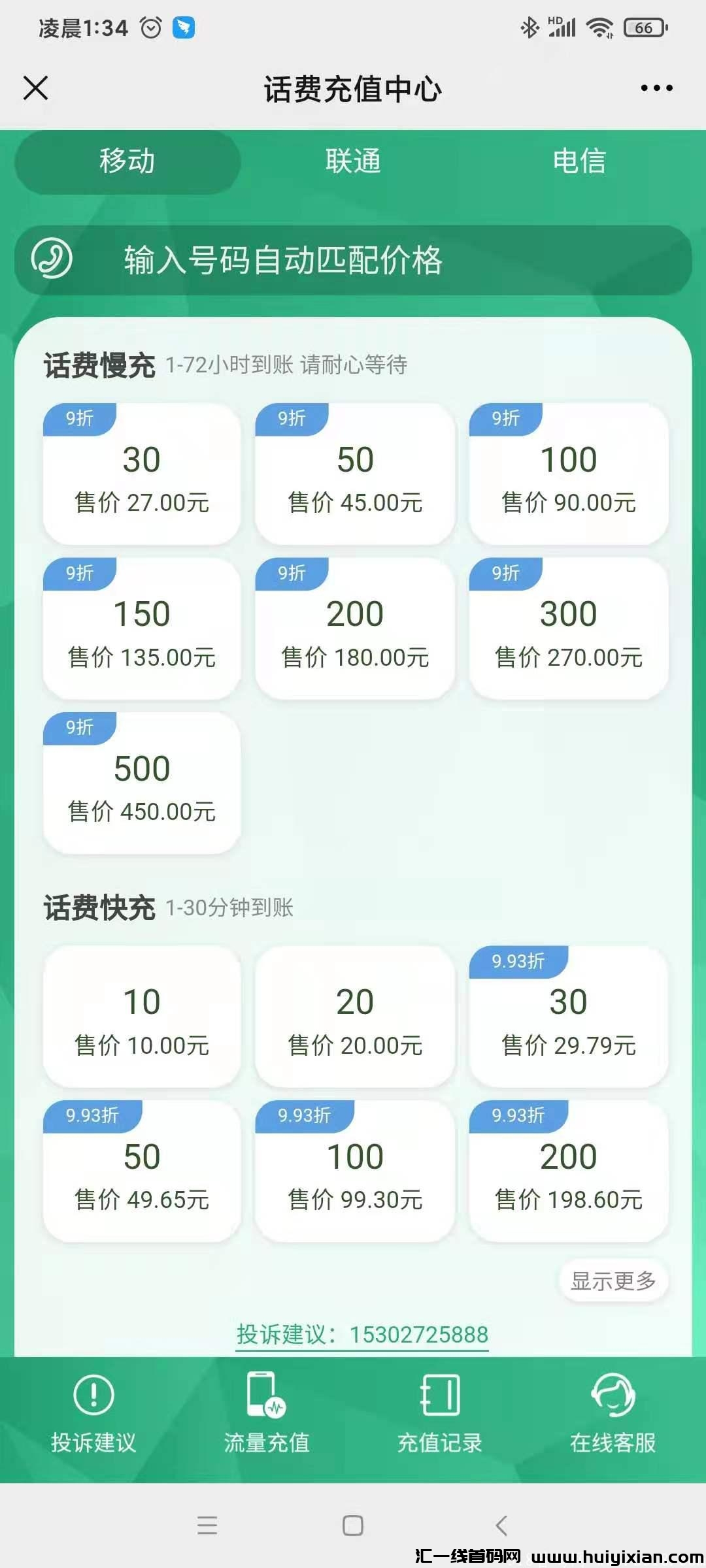Viewport: 706px width, 1568px height.
Task: Tap the 9.93折 badge on 200 card
Action: [x=516, y=1116]
